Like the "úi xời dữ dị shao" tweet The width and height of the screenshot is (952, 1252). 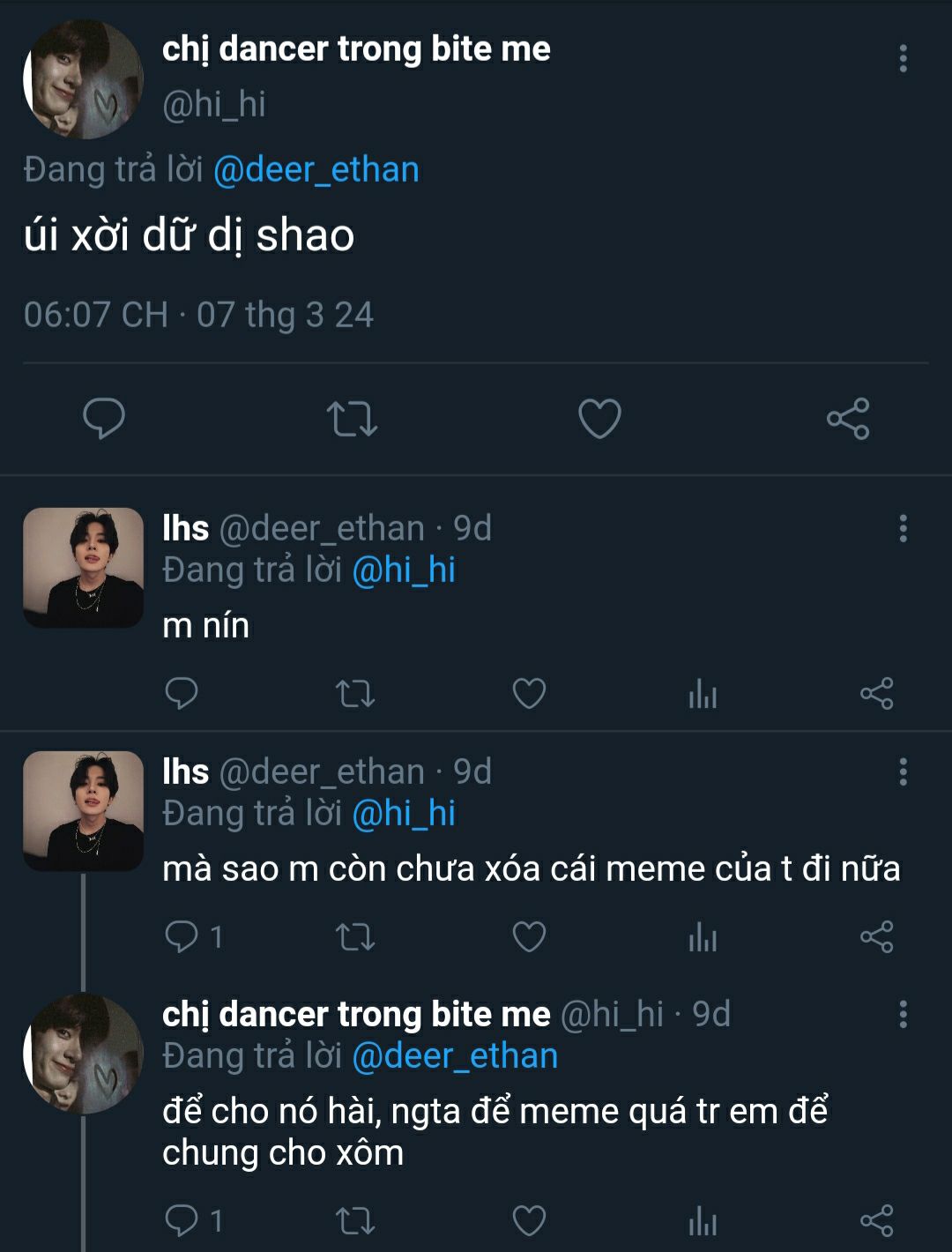point(599,419)
